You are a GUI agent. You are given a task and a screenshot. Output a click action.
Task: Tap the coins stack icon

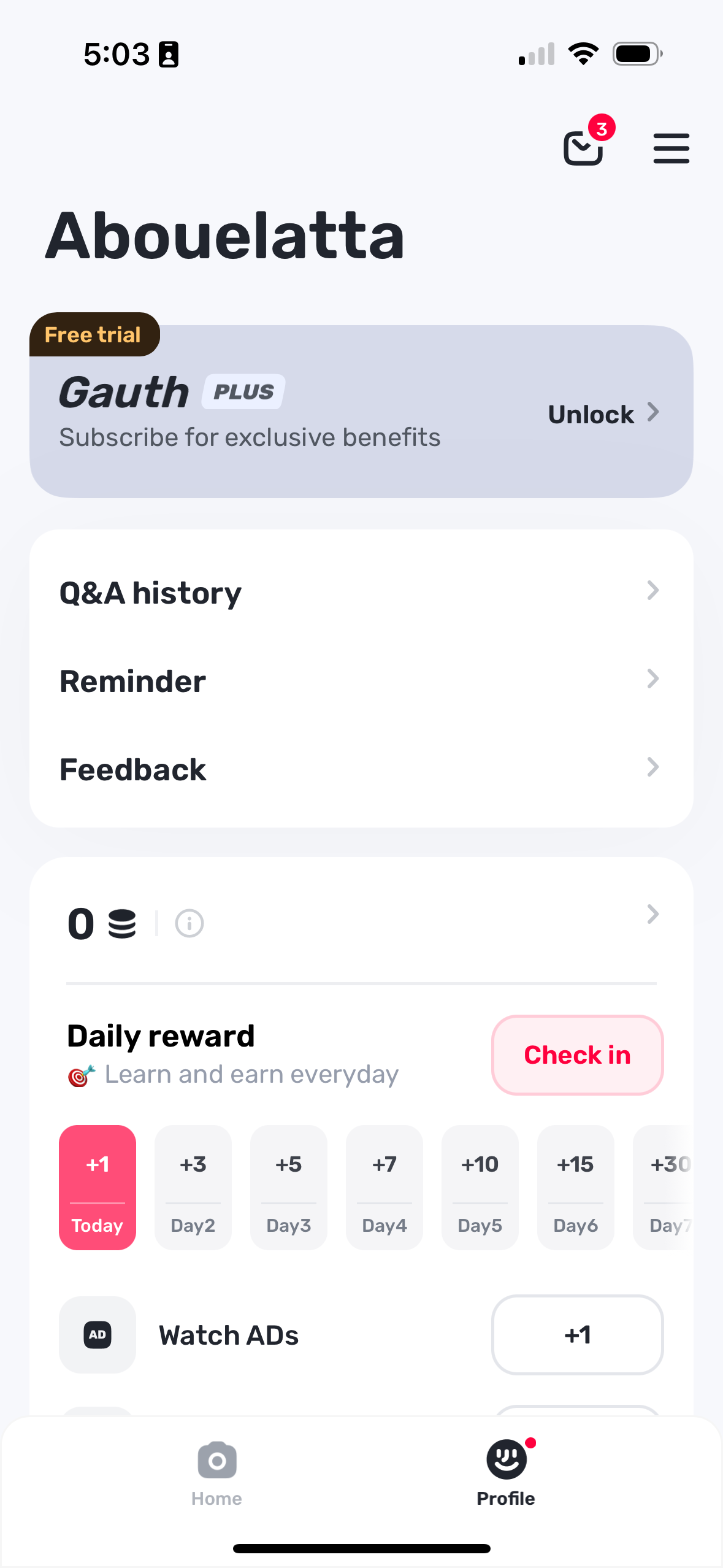click(121, 923)
